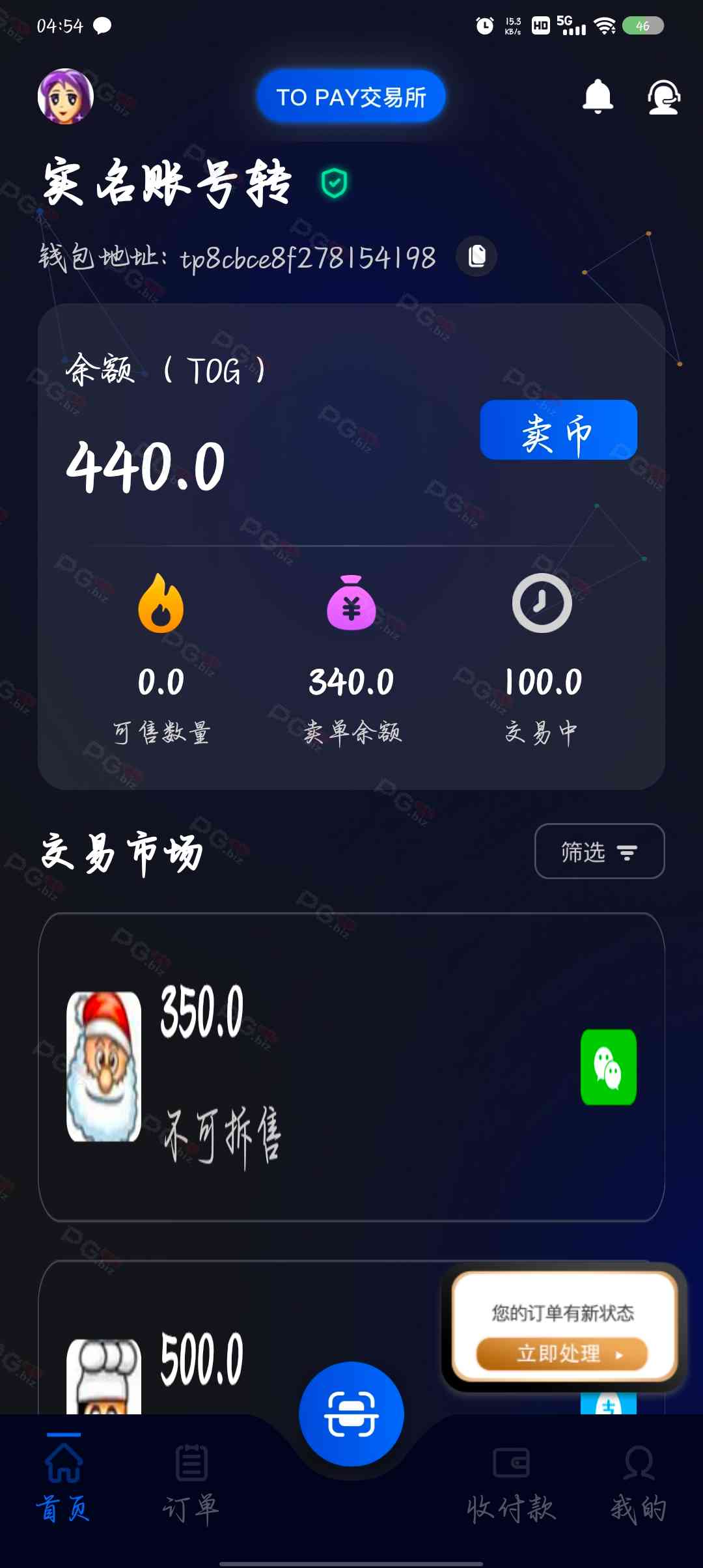Contact customer service headset icon
The image size is (703, 1568).
click(x=663, y=97)
